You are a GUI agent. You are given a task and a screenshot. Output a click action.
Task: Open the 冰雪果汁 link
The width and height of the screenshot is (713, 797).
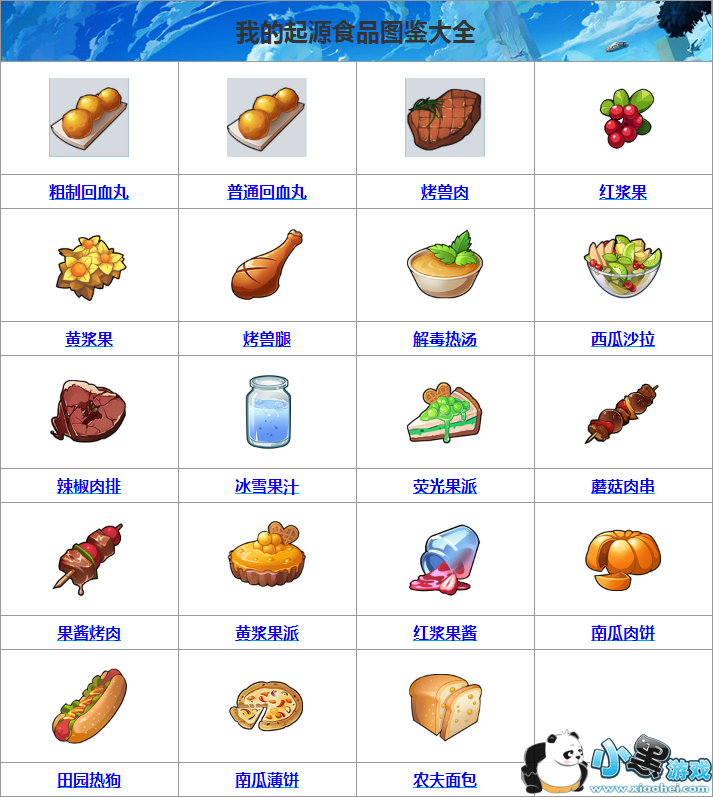[267, 486]
